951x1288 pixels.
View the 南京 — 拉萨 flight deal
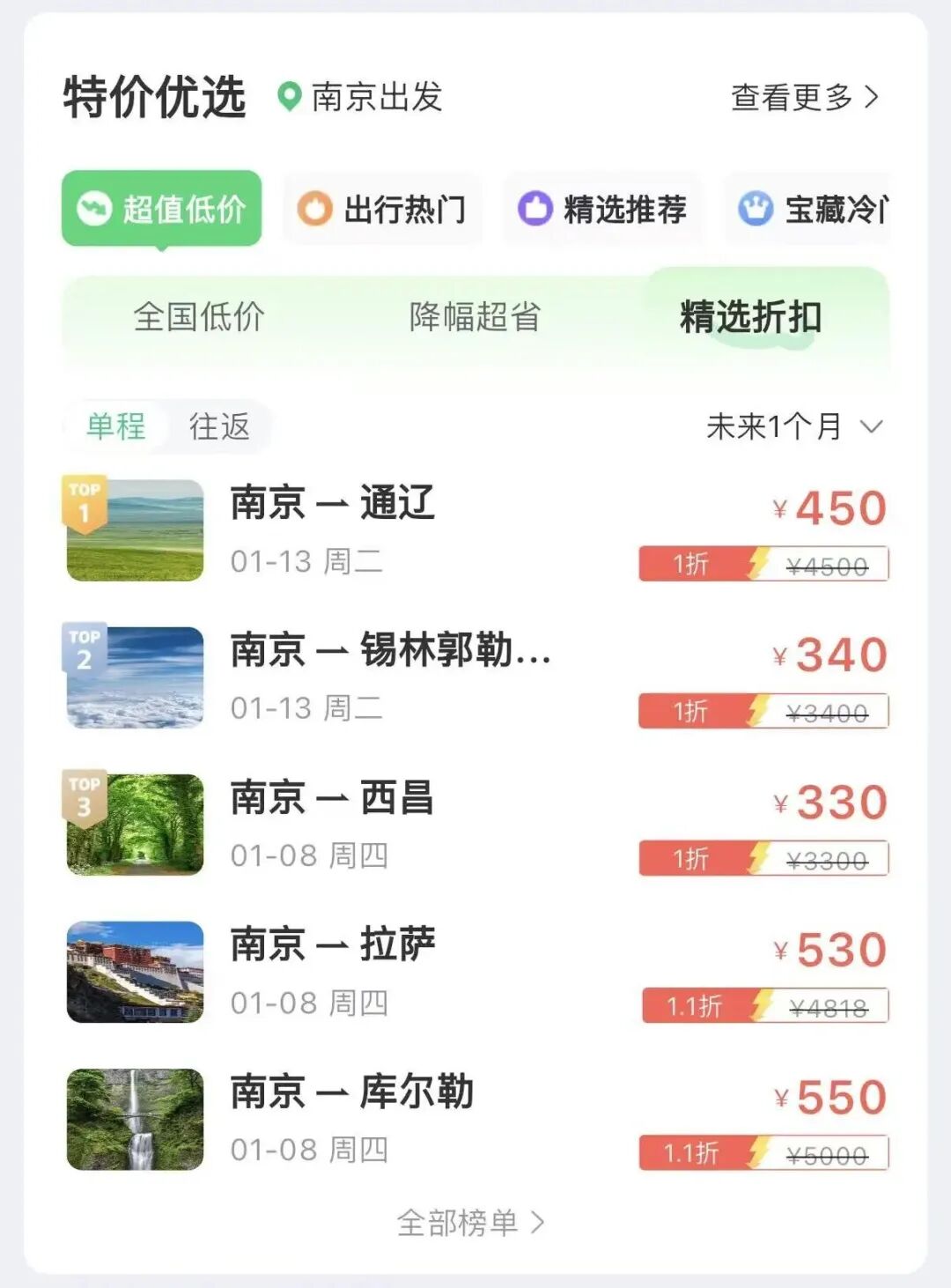coord(475,972)
